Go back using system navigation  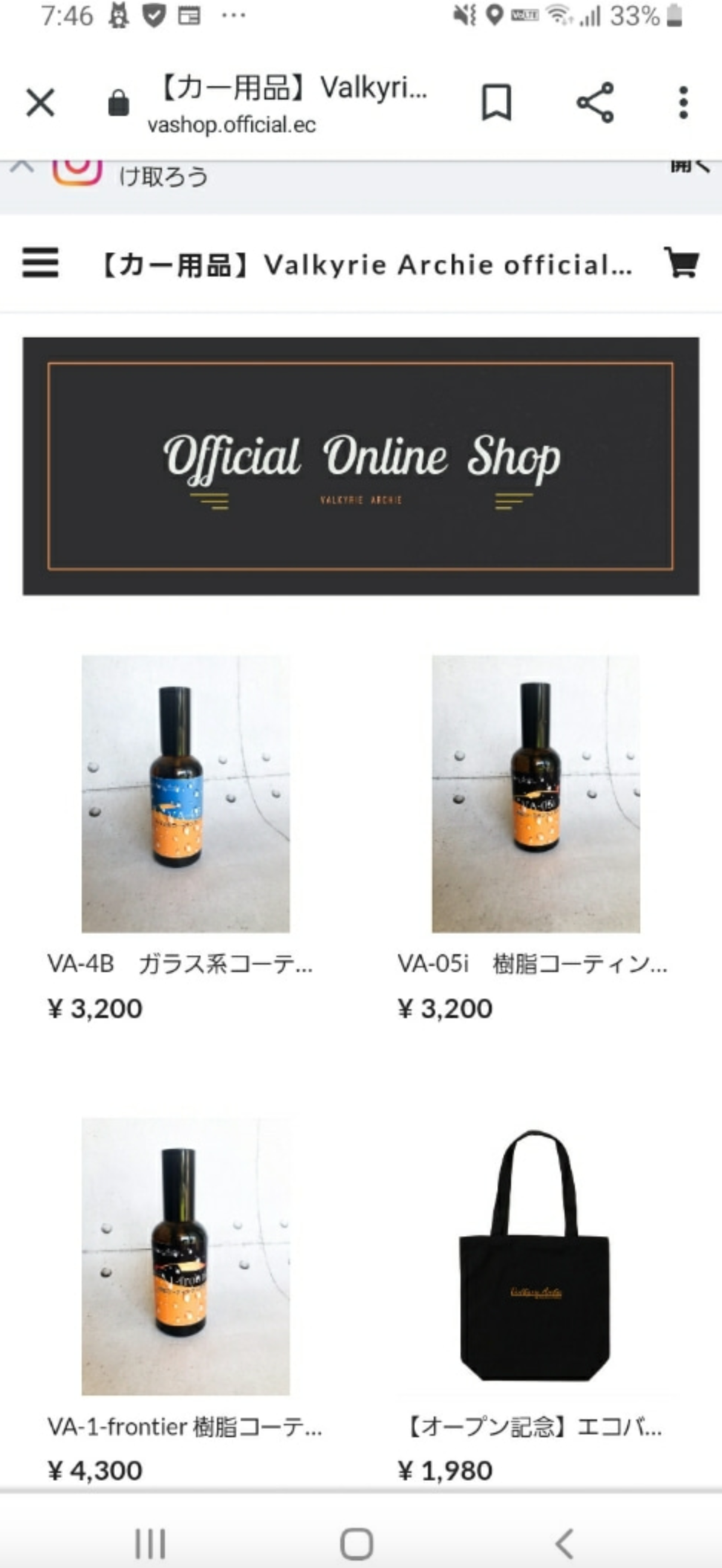click(564, 1543)
